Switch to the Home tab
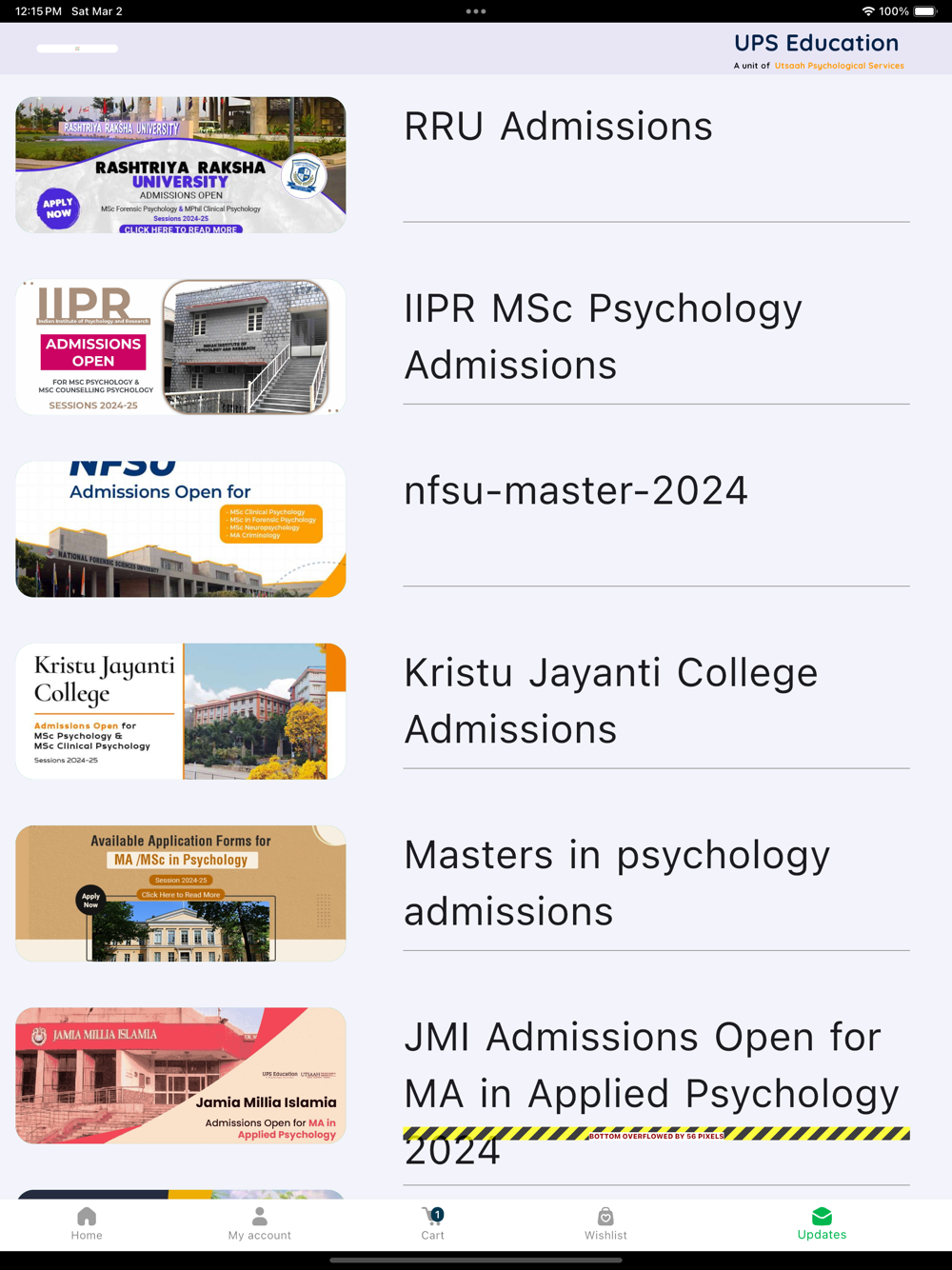Viewport: 952px width, 1270px height. click(87, 1223)
